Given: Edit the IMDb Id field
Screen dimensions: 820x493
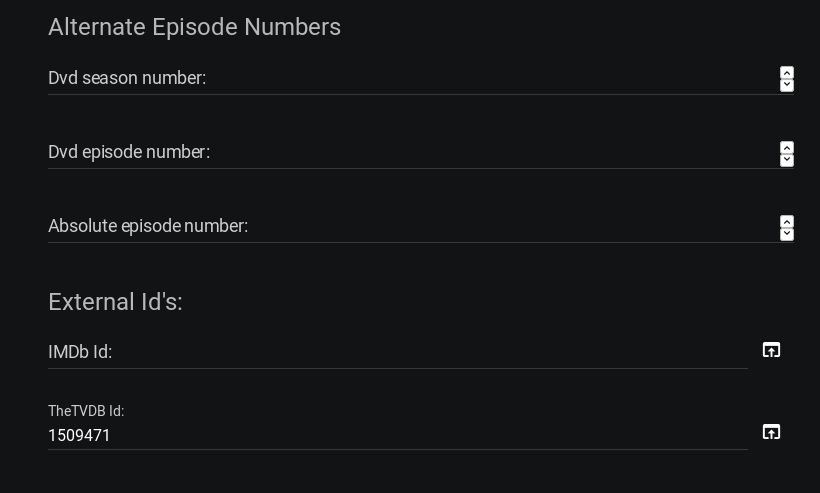Looking at the screenshot, I should (x=398, y=352).
